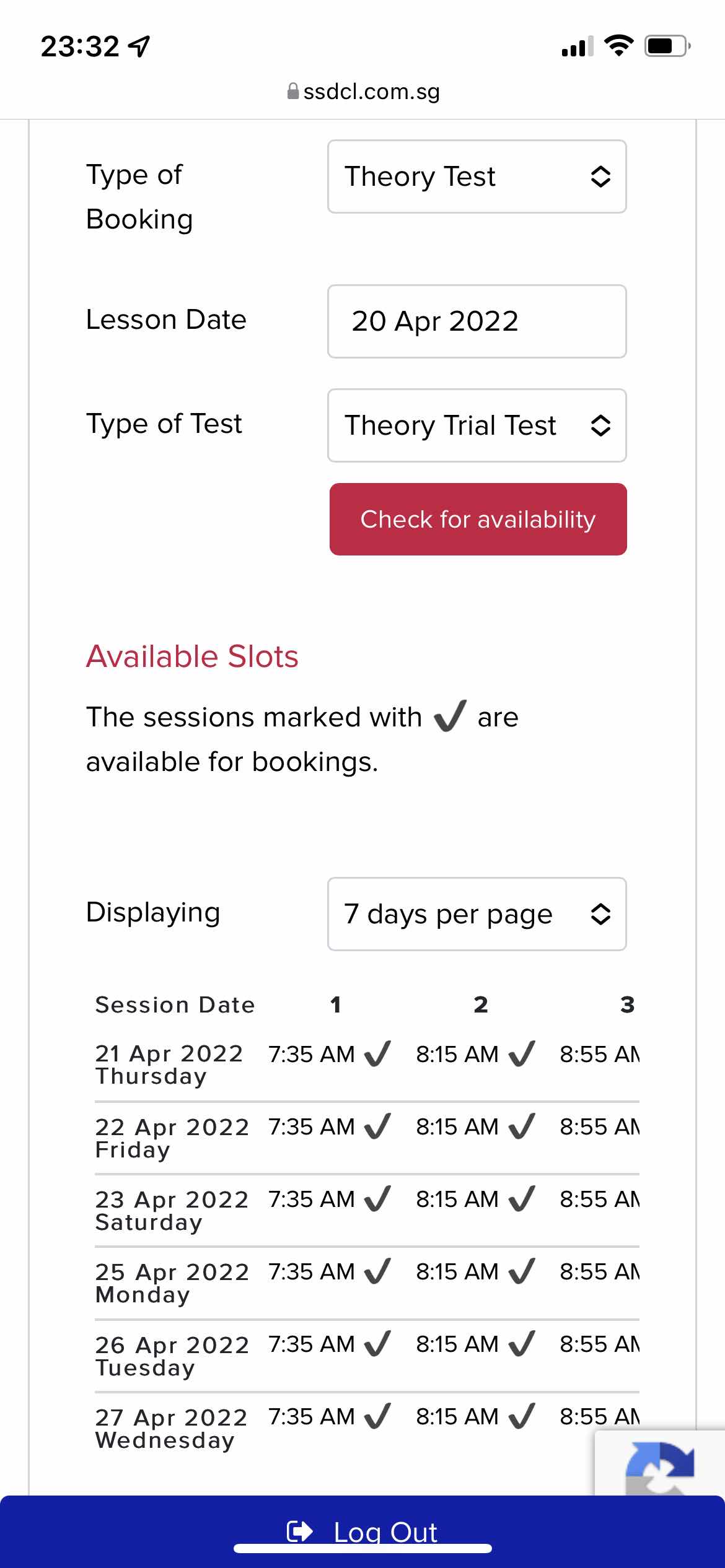Expand the Type of Test dropdown

point(477,425)
